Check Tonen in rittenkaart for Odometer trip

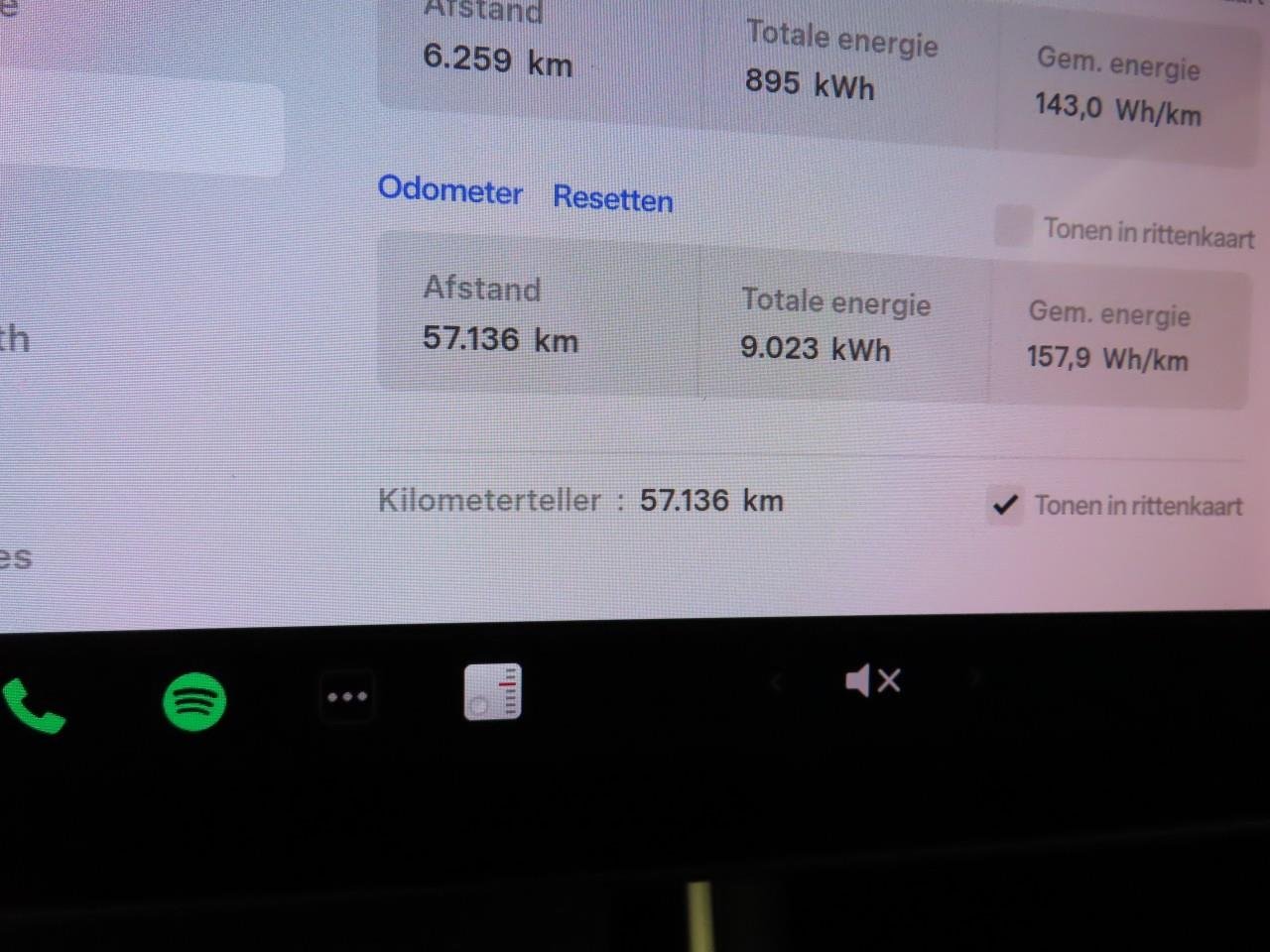pyautogui.click(x=1013, y=226)
